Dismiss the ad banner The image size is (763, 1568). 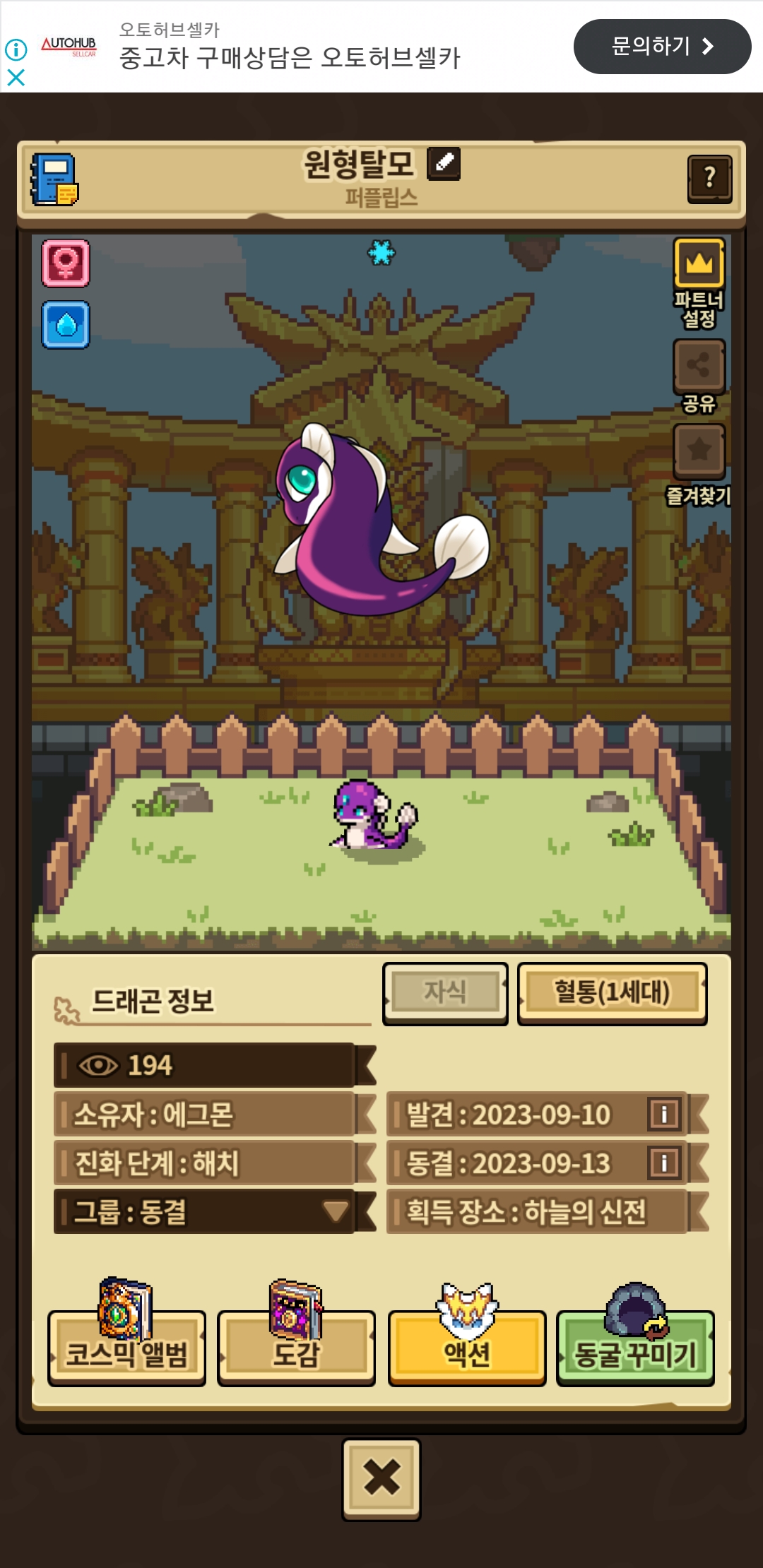pyautogui.click(x=16, y=77)
